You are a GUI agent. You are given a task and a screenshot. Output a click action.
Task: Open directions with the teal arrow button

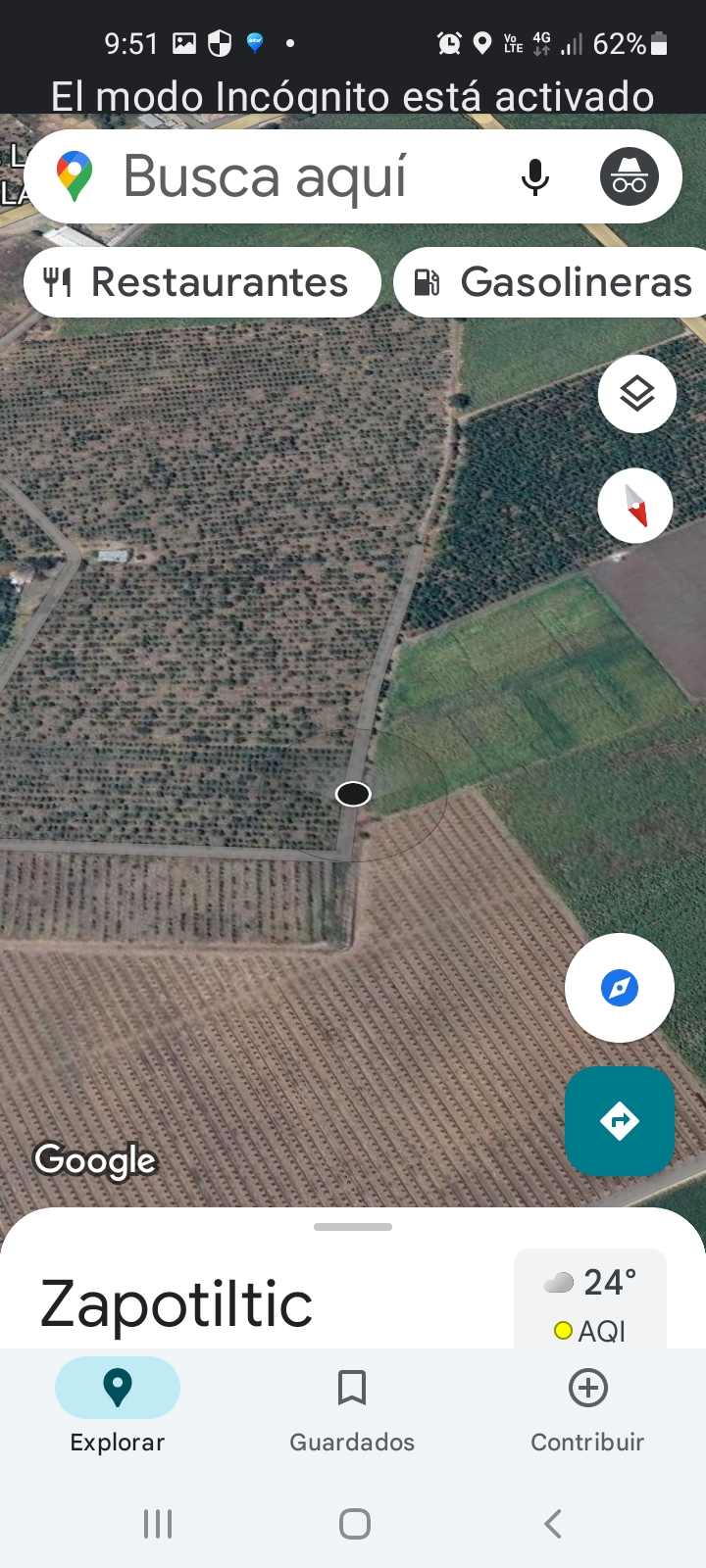(x=620, y=1121)
